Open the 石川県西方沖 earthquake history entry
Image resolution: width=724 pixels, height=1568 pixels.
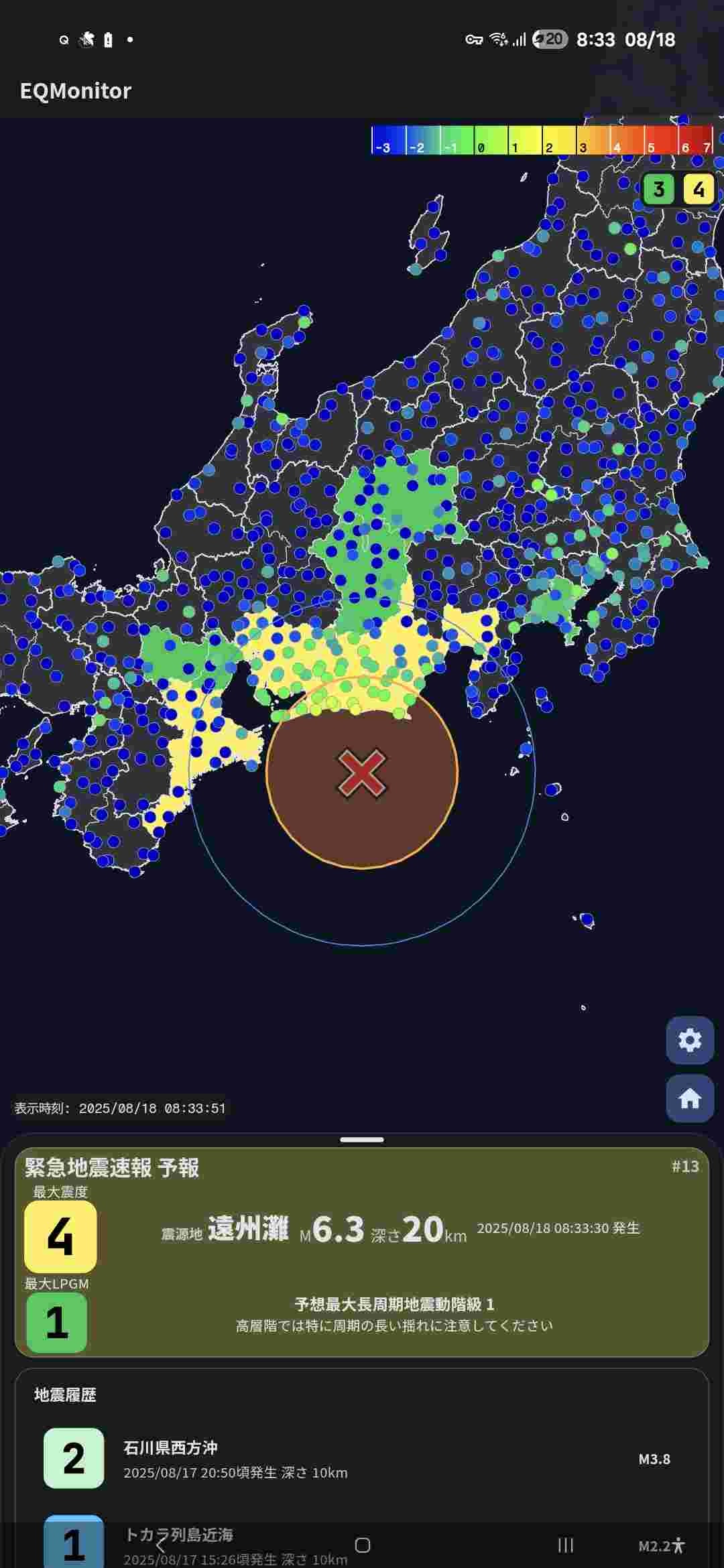[362, 1458]
